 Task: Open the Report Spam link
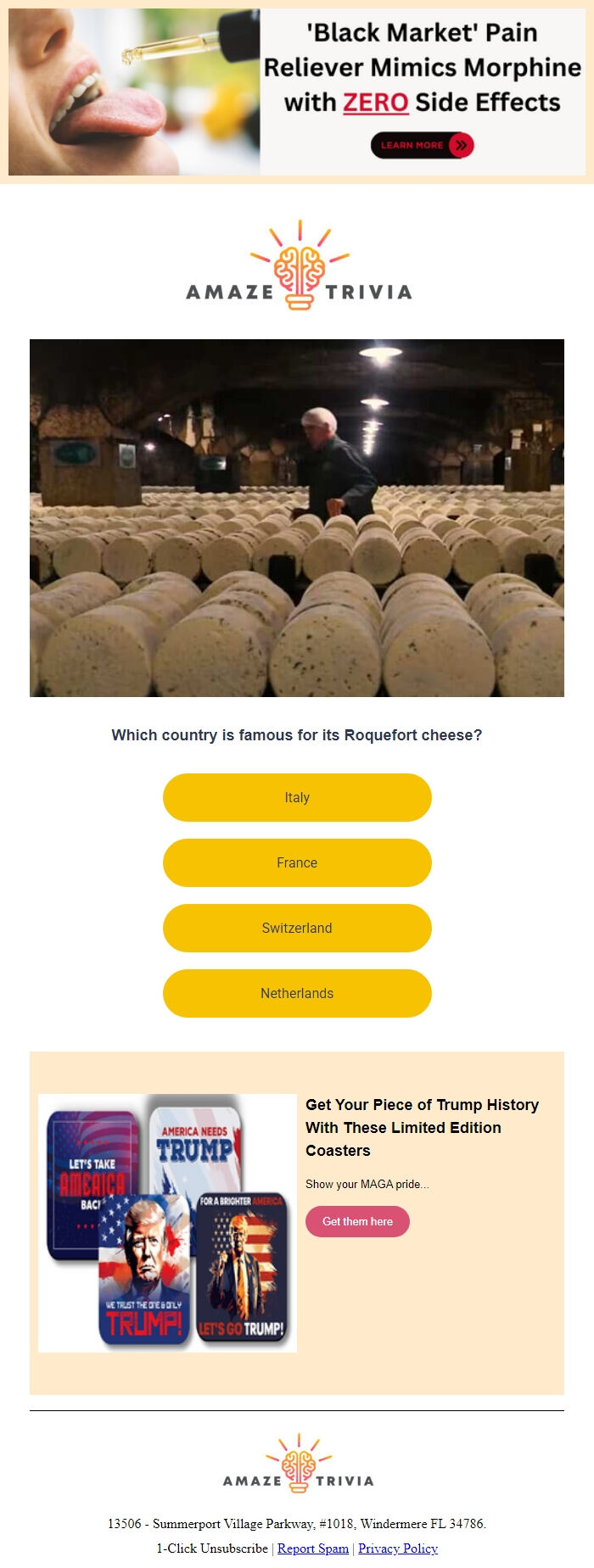point(313,1548)
